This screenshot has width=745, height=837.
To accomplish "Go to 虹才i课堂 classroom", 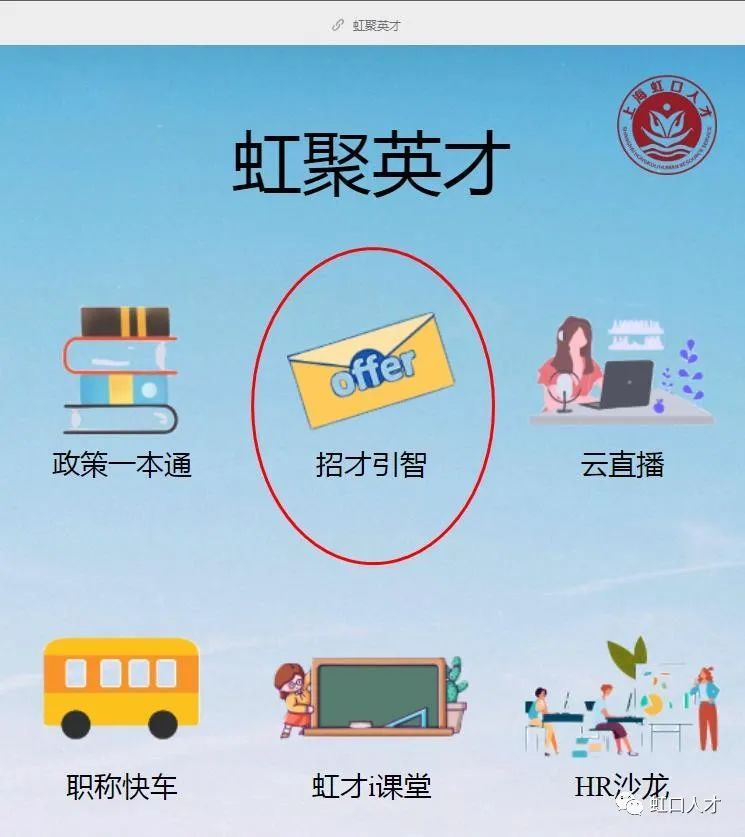I will coord(371,727).
